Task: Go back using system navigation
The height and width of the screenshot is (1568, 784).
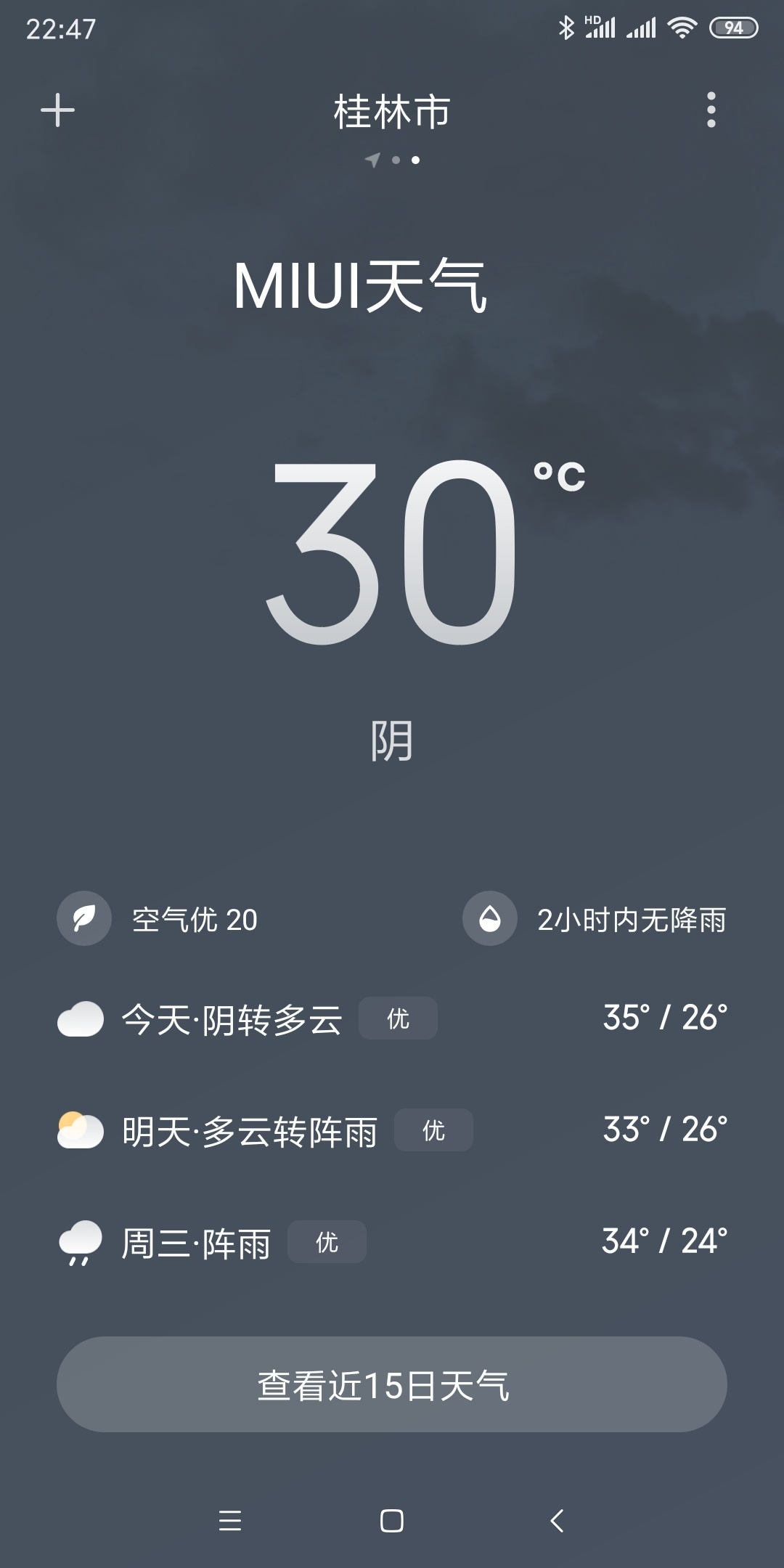Action: (x=557, y=1520)
